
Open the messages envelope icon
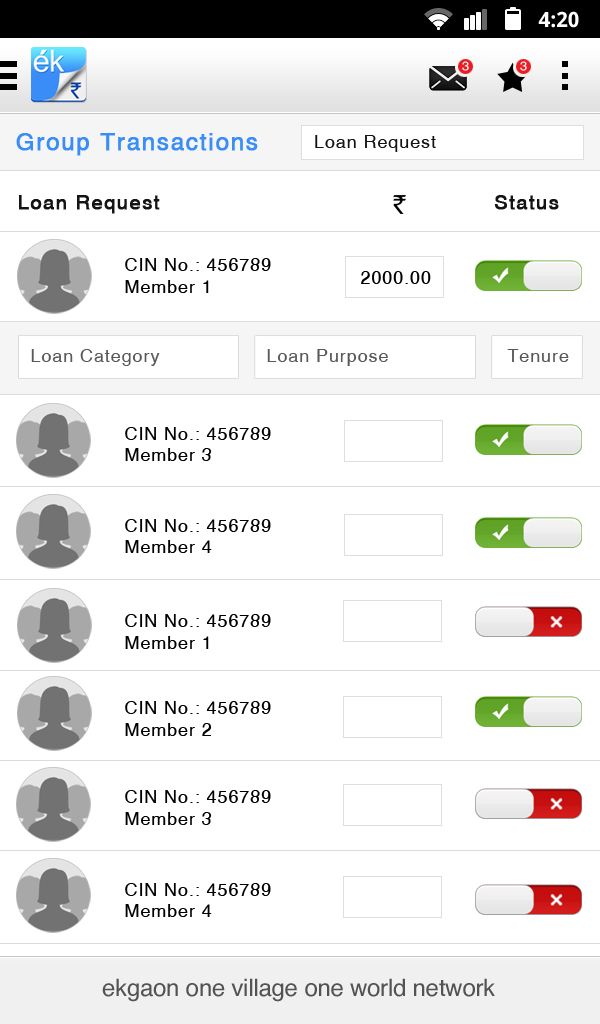[x=448, y=78]
